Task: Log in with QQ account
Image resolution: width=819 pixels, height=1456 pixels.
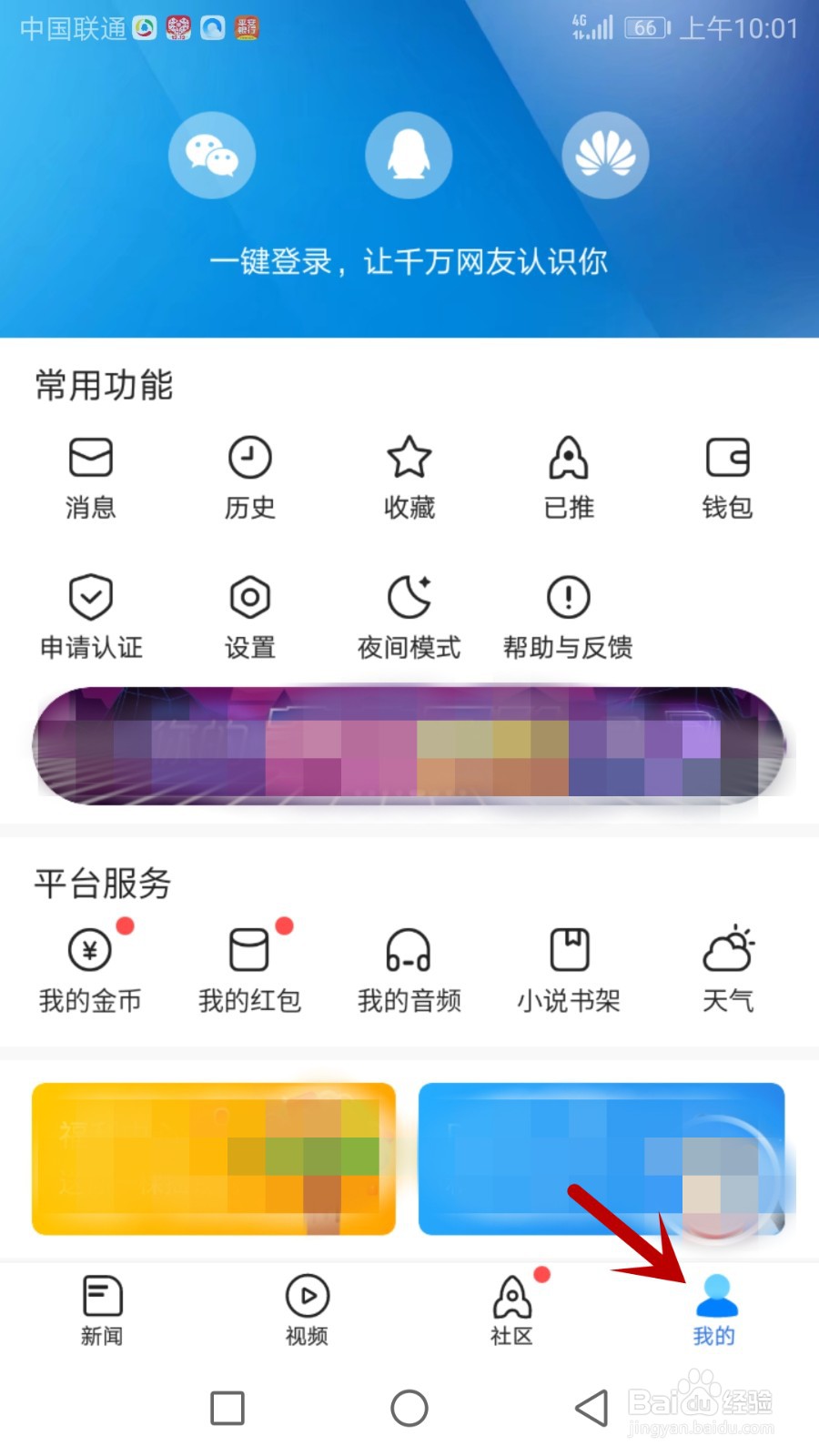Action: (409, 156)
